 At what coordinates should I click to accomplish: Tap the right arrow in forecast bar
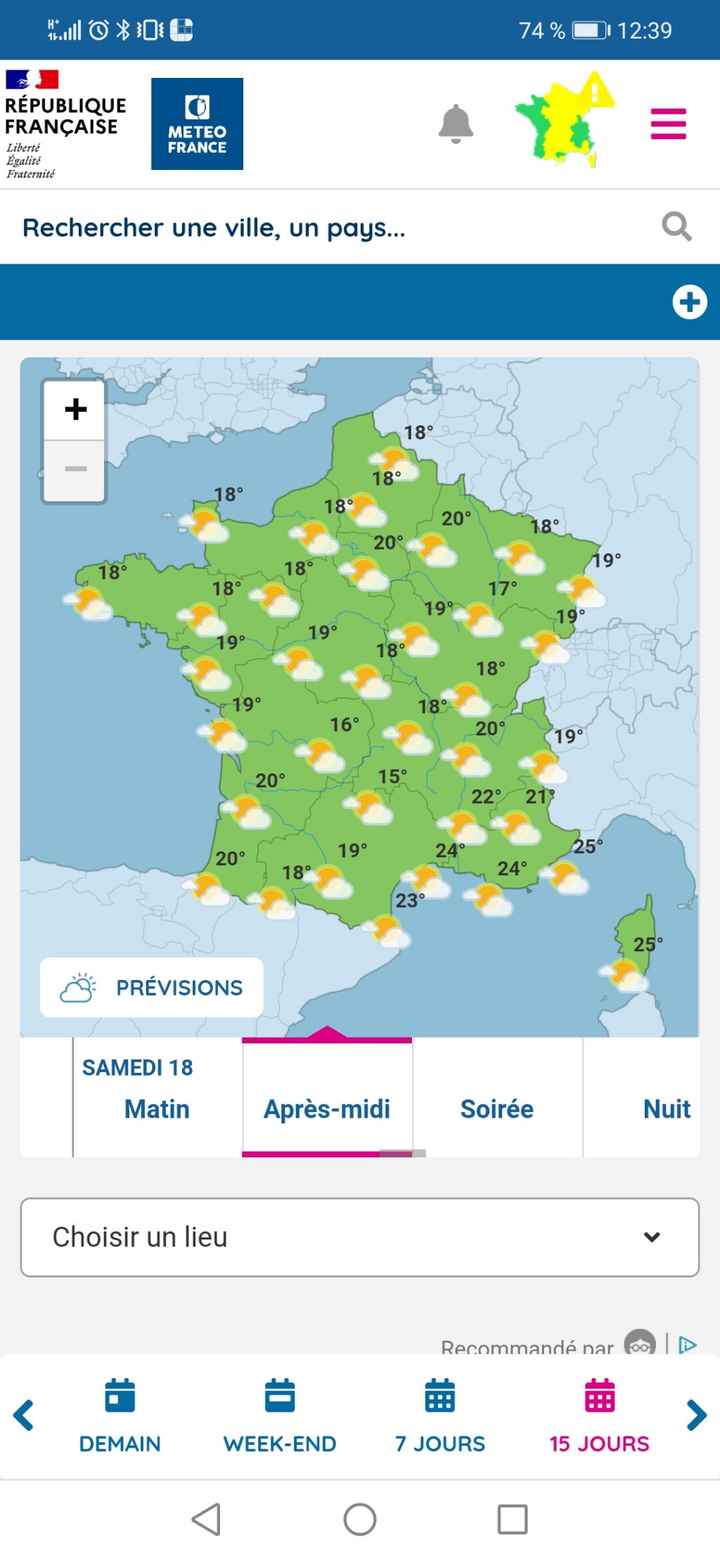pos(697,1415)
